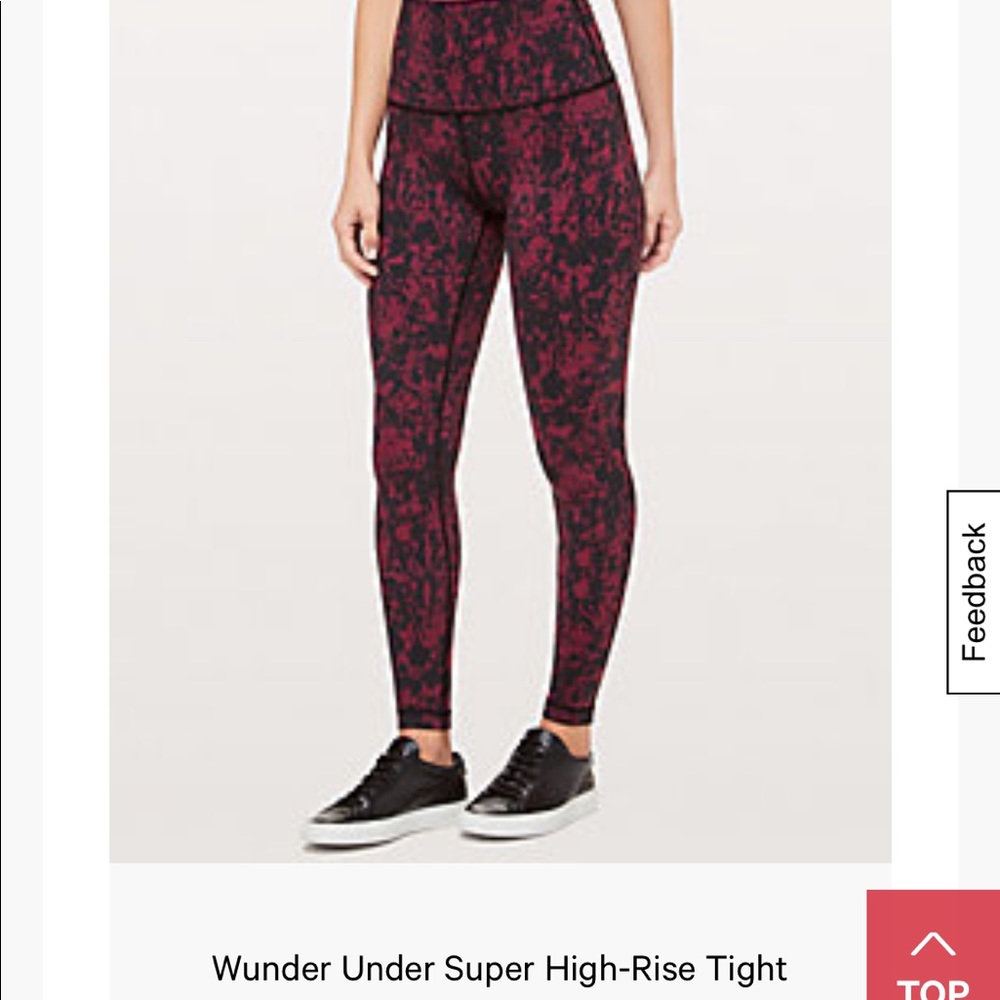Open the Feedback side tab

click(973, 592)
